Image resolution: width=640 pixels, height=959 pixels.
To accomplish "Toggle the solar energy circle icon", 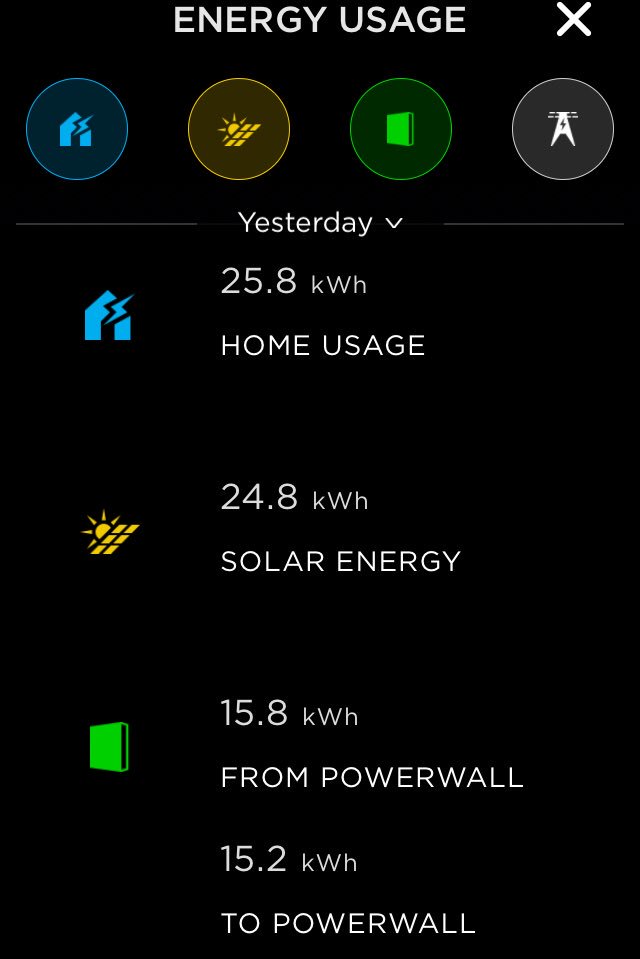I will 239,129.
